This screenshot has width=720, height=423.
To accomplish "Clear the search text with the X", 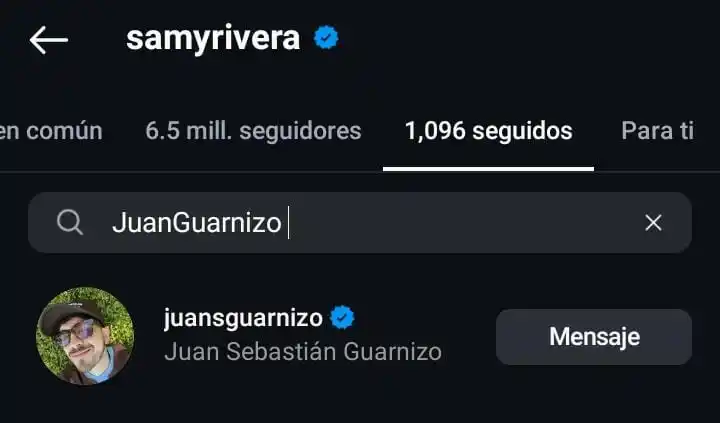I will click(653, 223).
